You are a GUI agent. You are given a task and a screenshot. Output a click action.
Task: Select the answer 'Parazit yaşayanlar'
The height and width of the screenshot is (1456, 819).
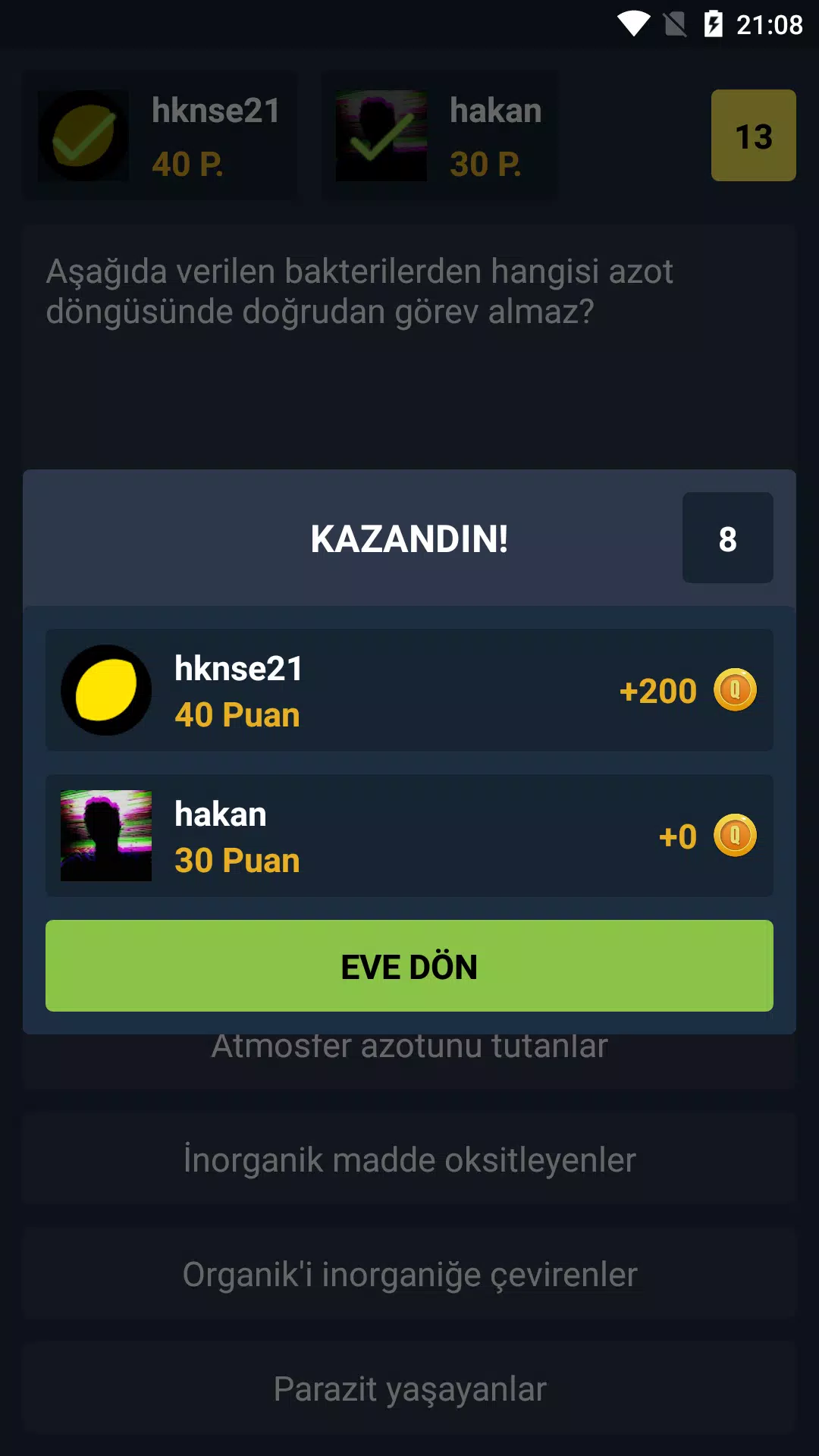409,1389
